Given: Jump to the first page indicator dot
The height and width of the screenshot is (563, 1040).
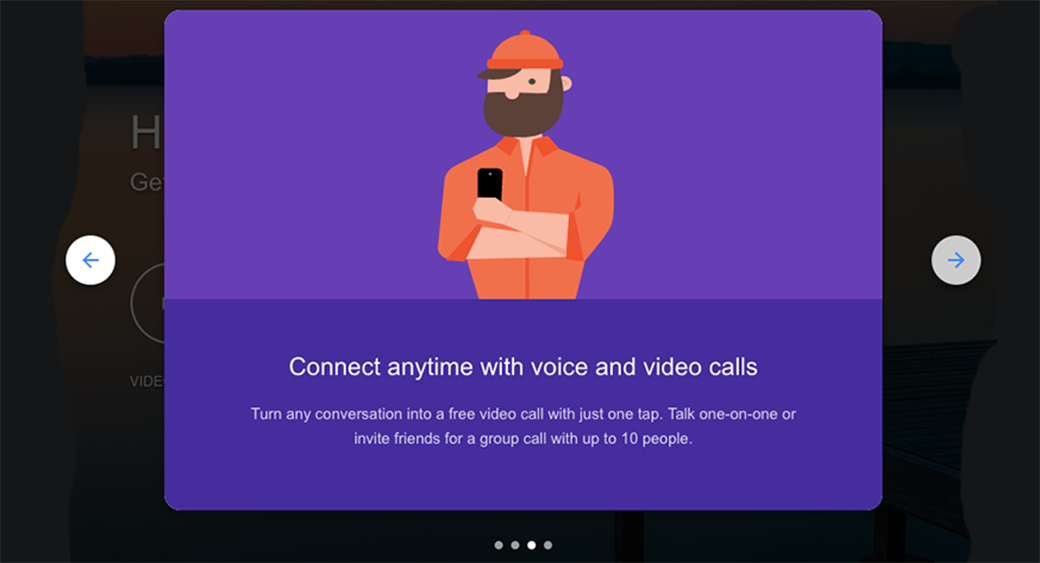Looking at the screenshot, I should pyautogui.click(x=499, y=545).
